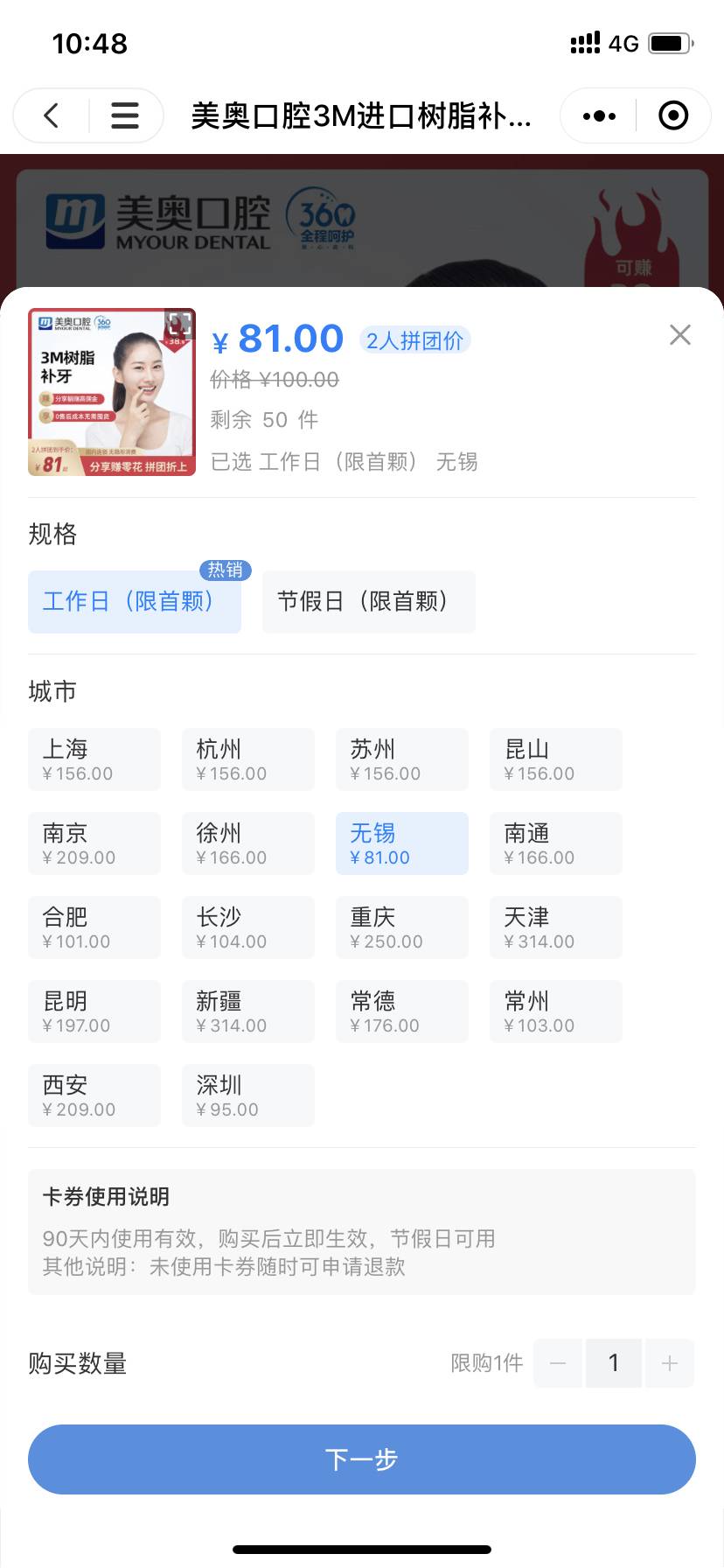The image size is (724, 1568).
Task: Choose city 新疆
Action: pos(248,1011)
